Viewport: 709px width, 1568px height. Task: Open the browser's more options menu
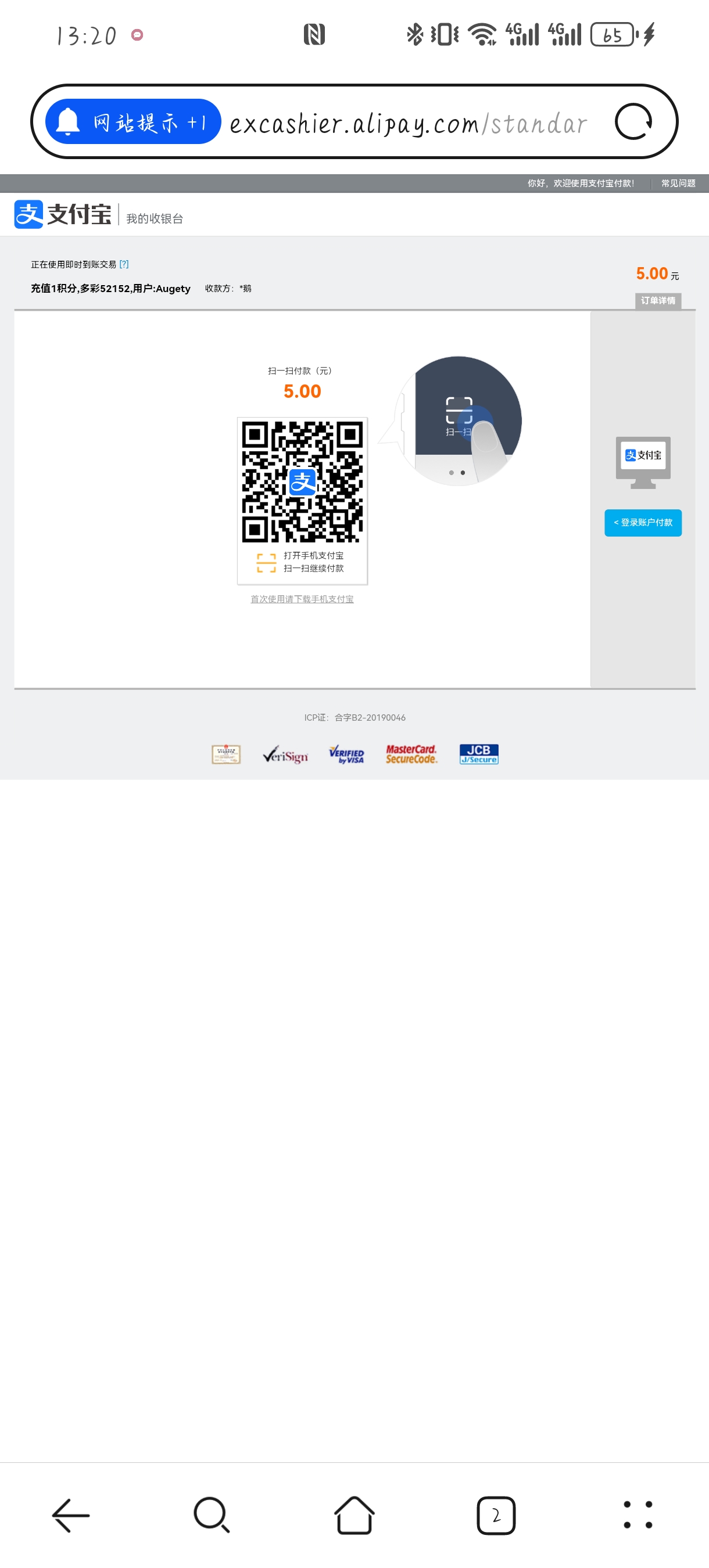click(638, 1515)
